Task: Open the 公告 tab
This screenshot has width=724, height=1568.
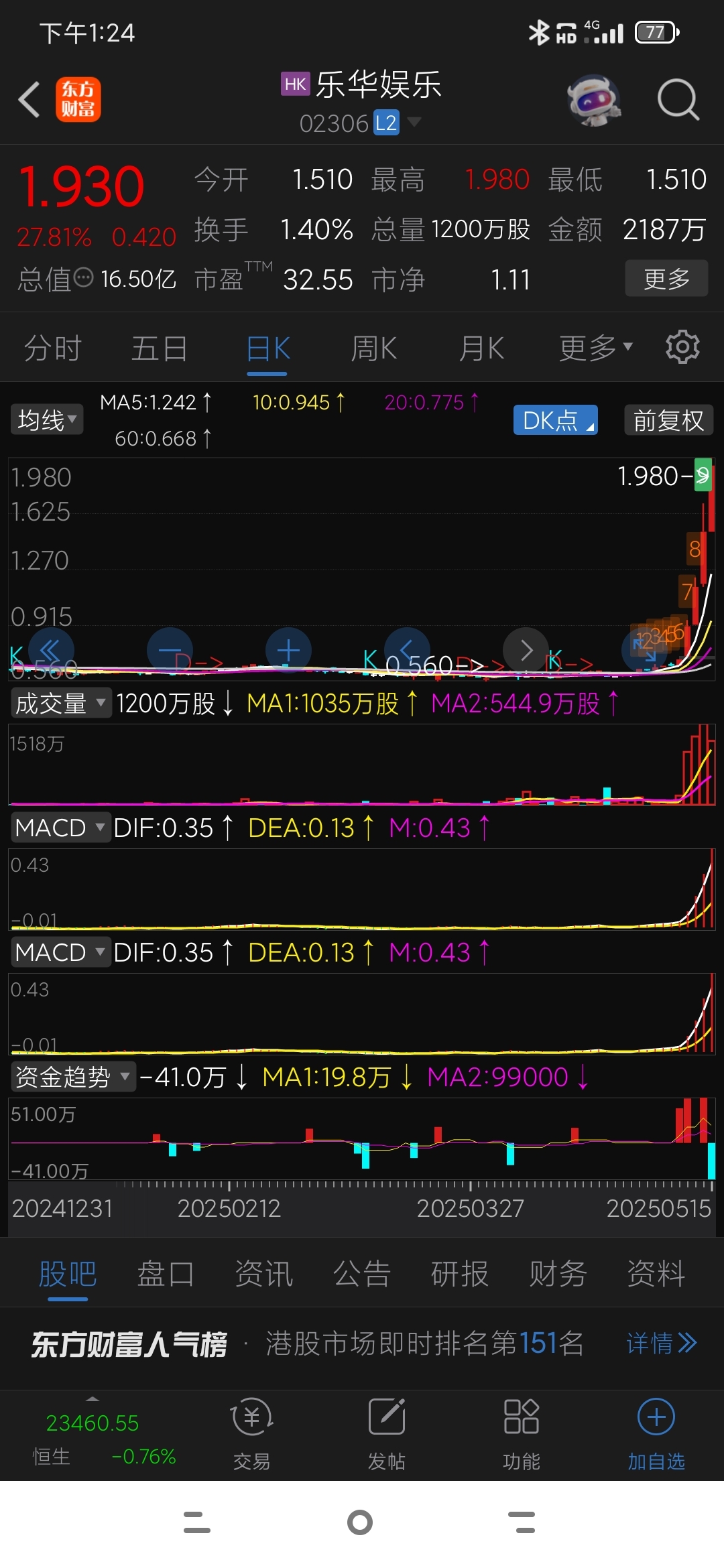Action: coord(362,1273)
